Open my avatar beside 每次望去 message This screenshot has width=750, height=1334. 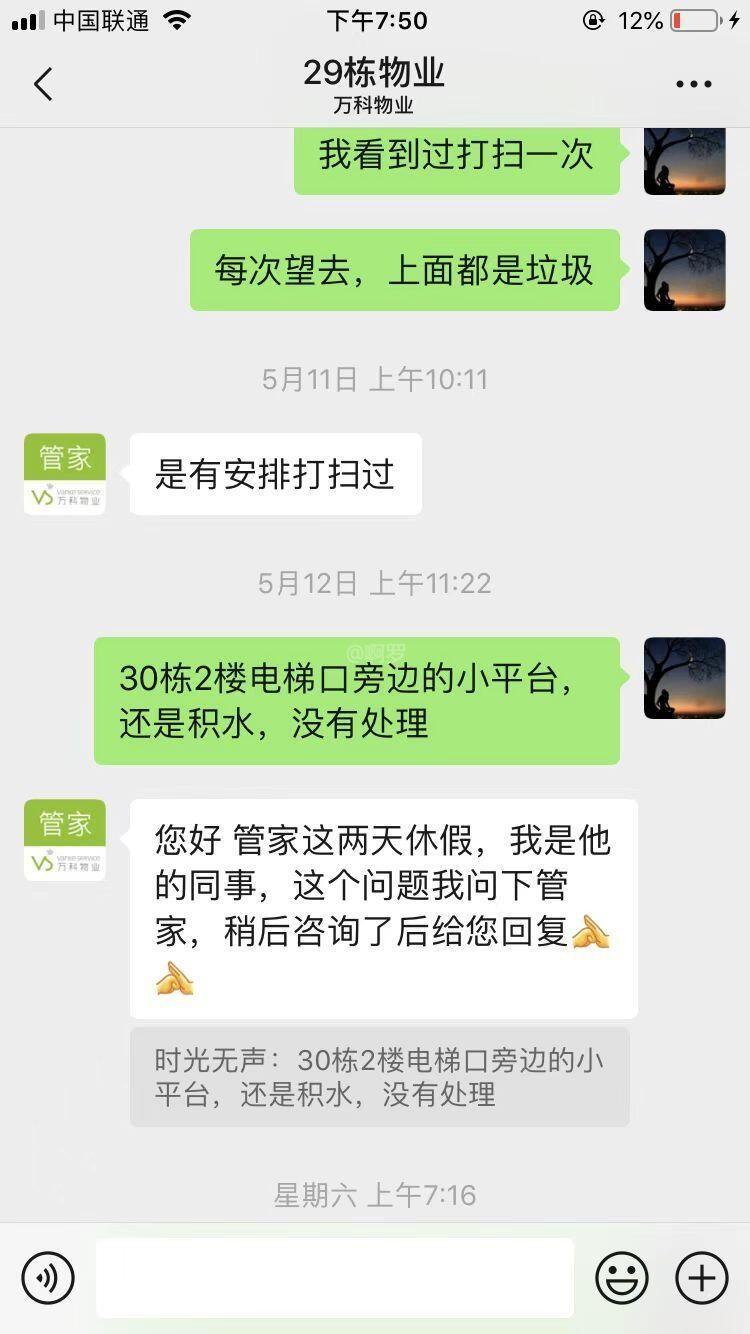point(684,270)
